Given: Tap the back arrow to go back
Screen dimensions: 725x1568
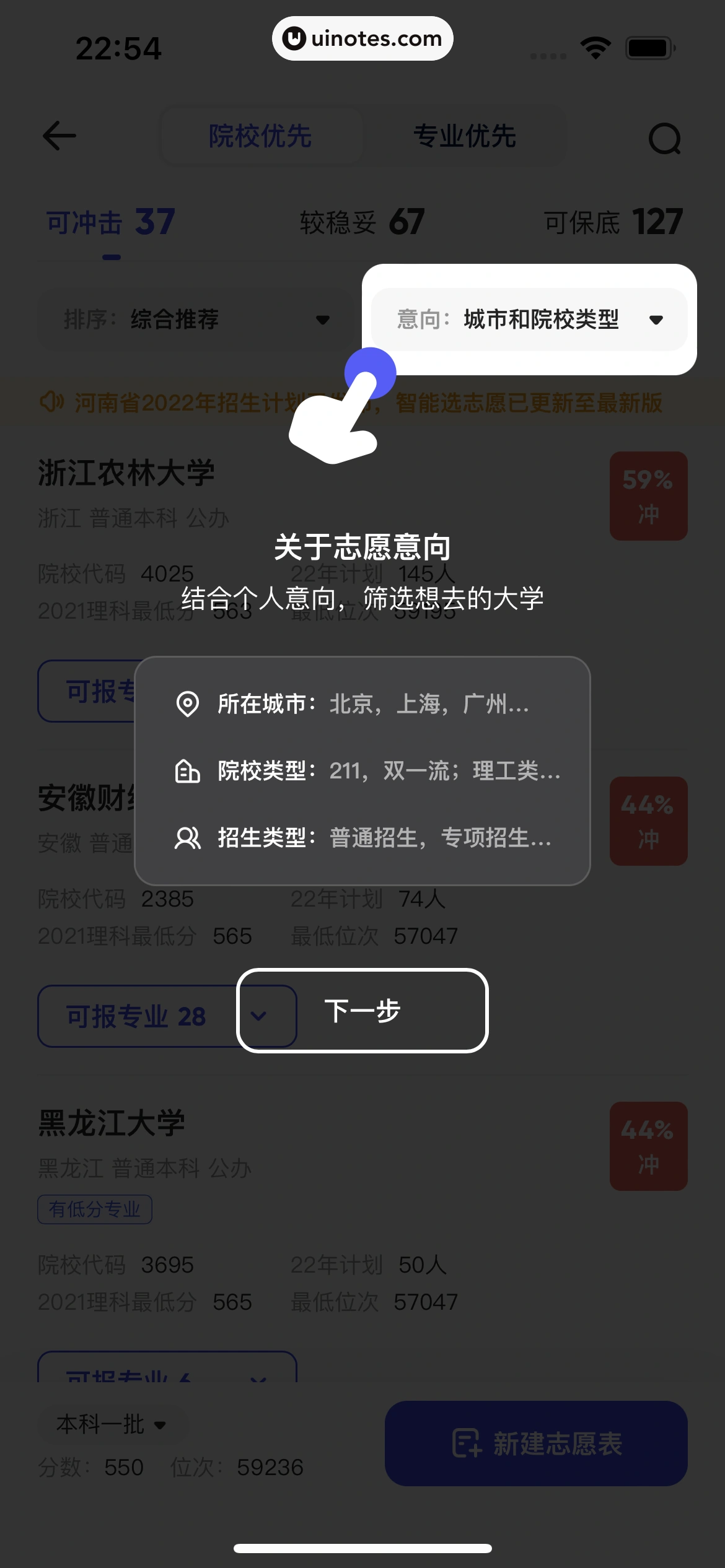Looking at the screenshot, I should point(58,136).
